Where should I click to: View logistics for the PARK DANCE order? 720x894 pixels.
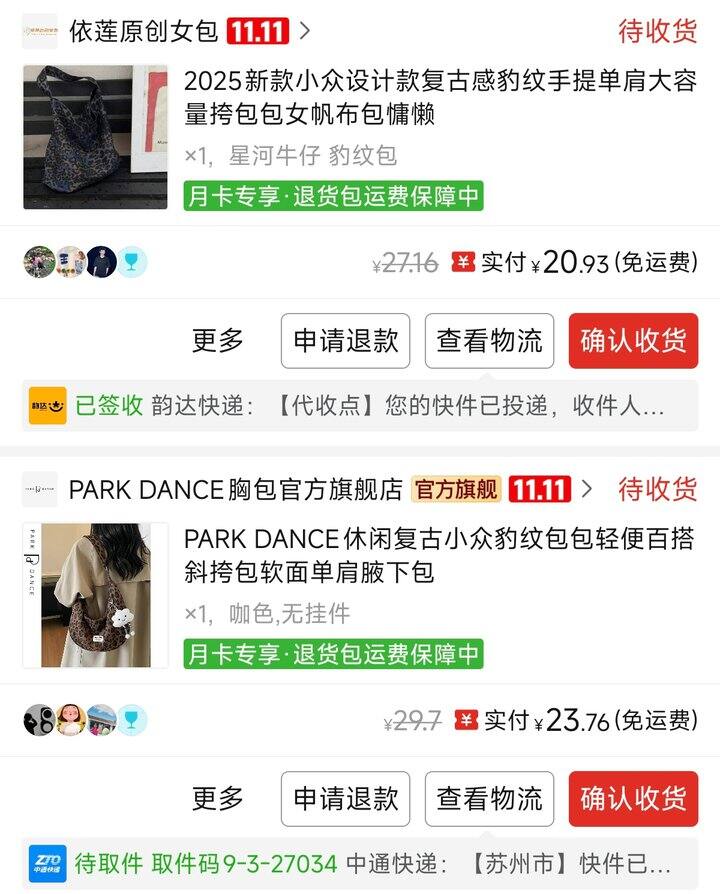coord(489,799)
